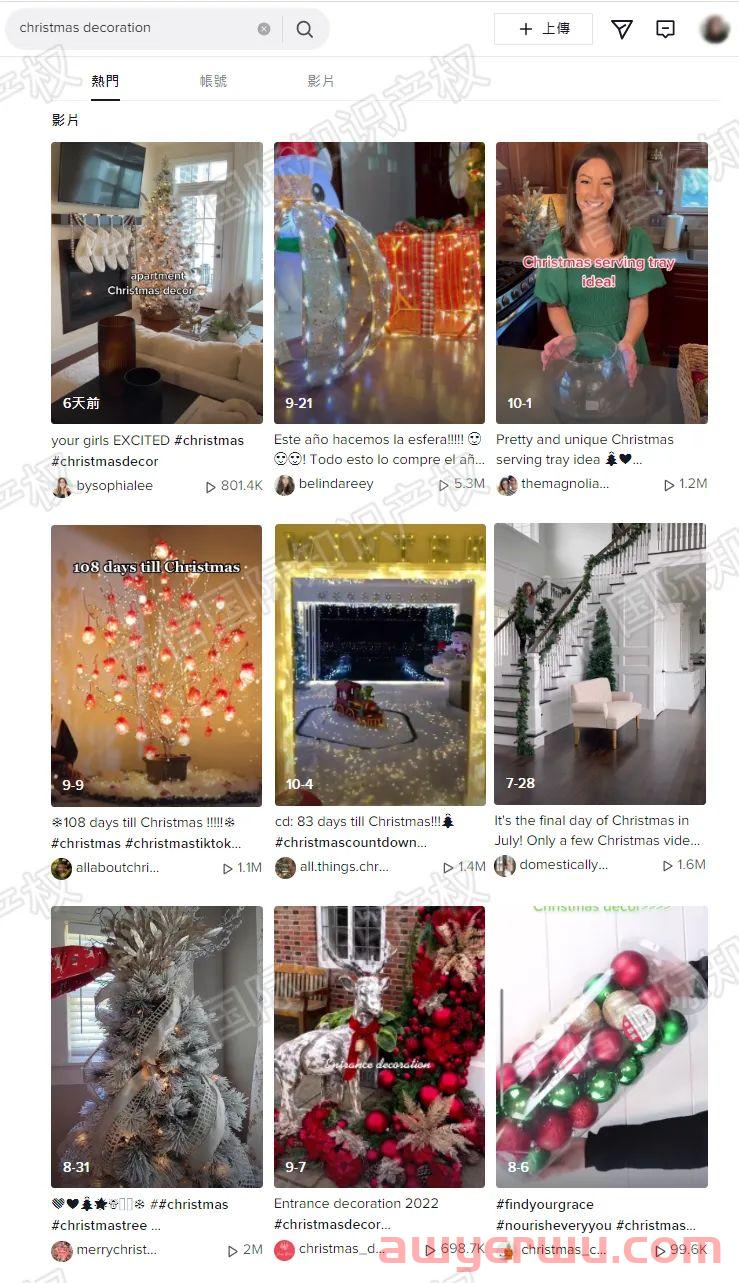Play the Christmas train video from 10-4
739x1283 pixels.
379,665
